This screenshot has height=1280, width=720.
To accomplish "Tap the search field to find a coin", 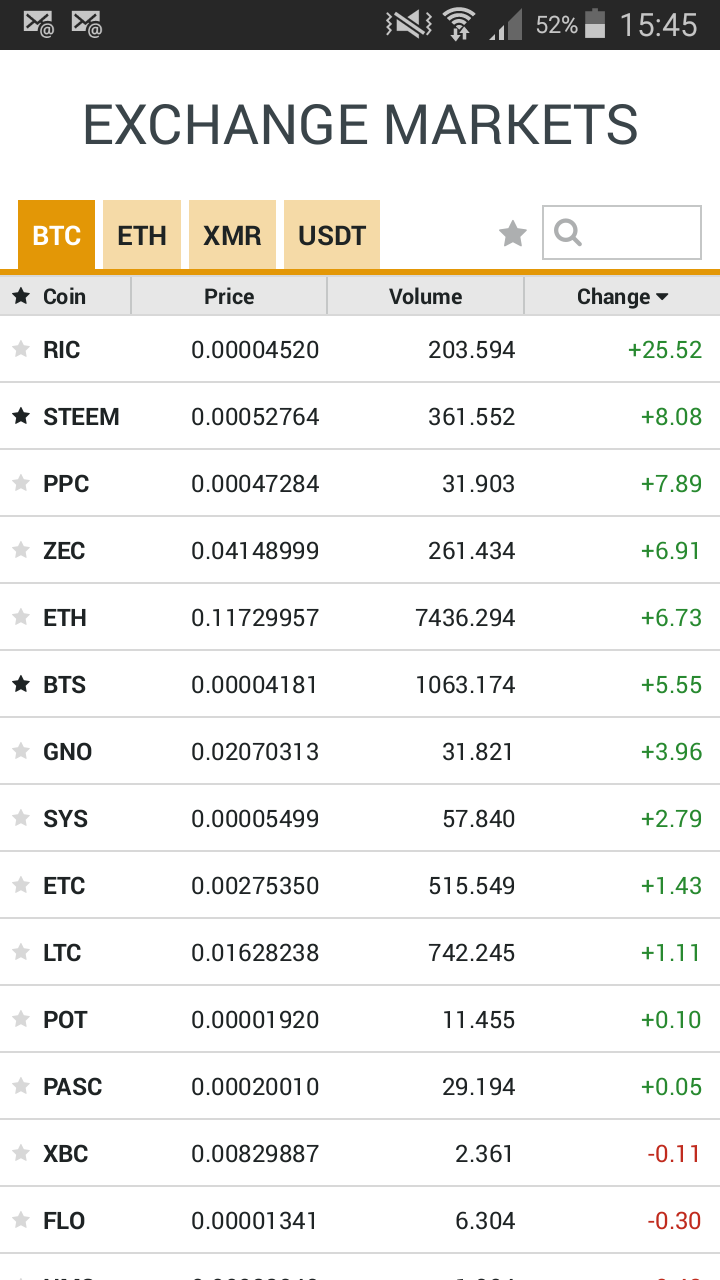I will (x=622, y=233).
